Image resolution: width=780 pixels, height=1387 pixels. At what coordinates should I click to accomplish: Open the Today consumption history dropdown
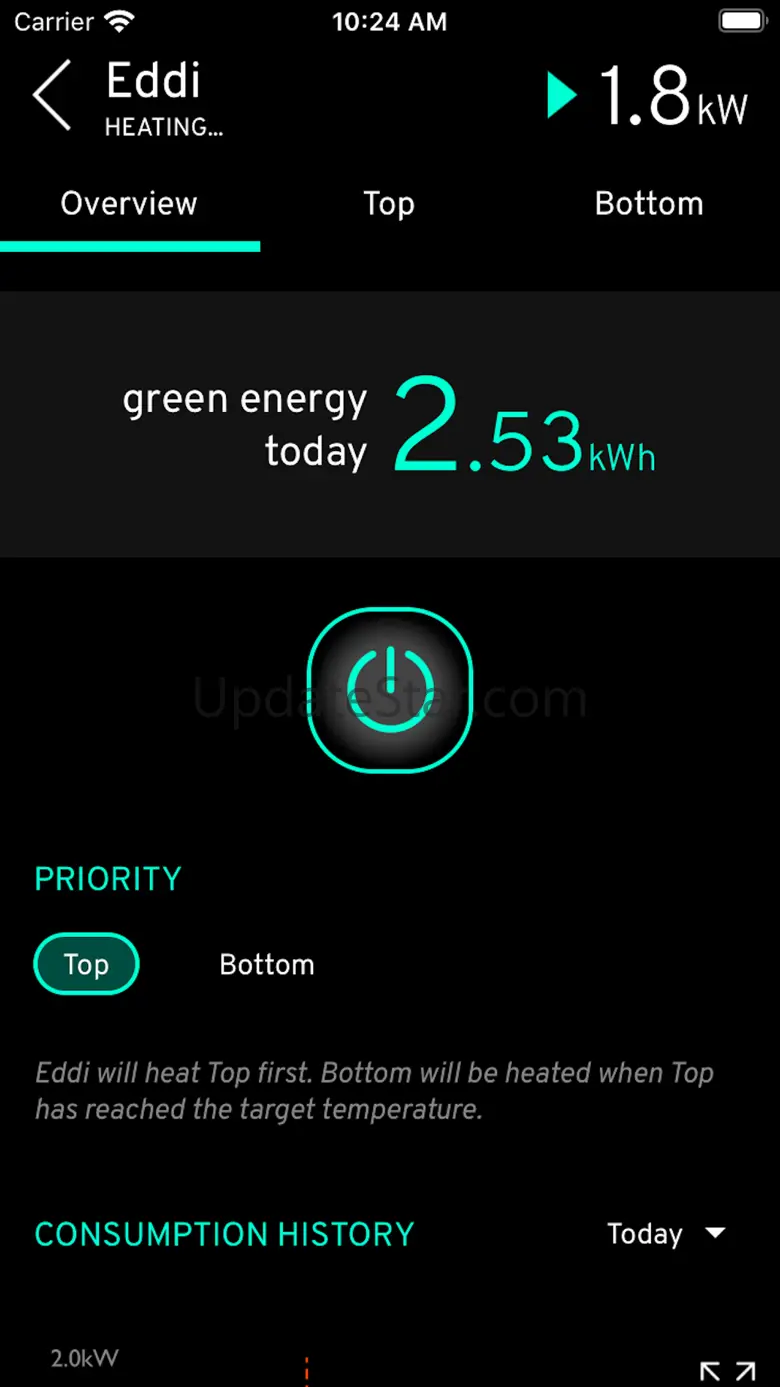click(x=665, y=1234)
